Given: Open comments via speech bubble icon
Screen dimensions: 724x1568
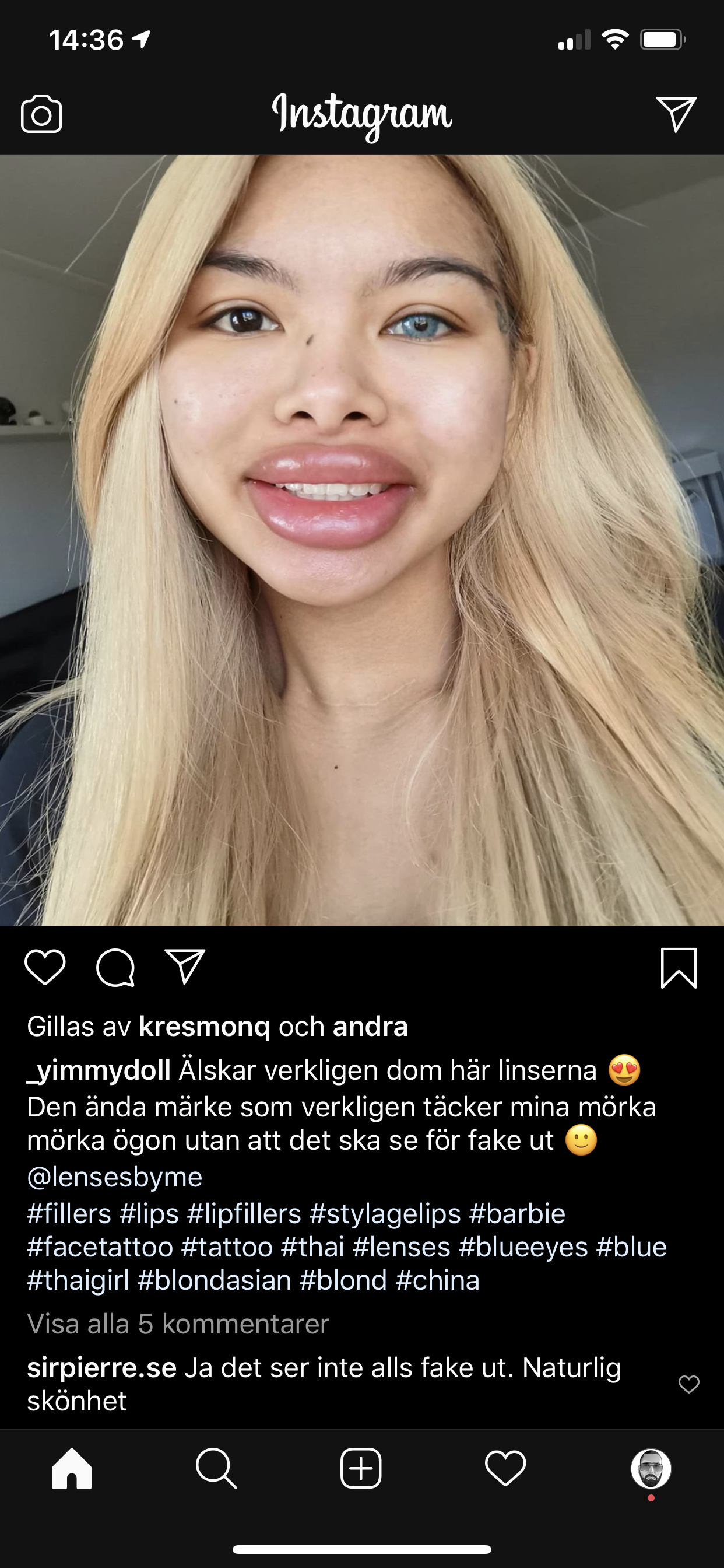Looking at the screenshot, I should pos(115,967).
